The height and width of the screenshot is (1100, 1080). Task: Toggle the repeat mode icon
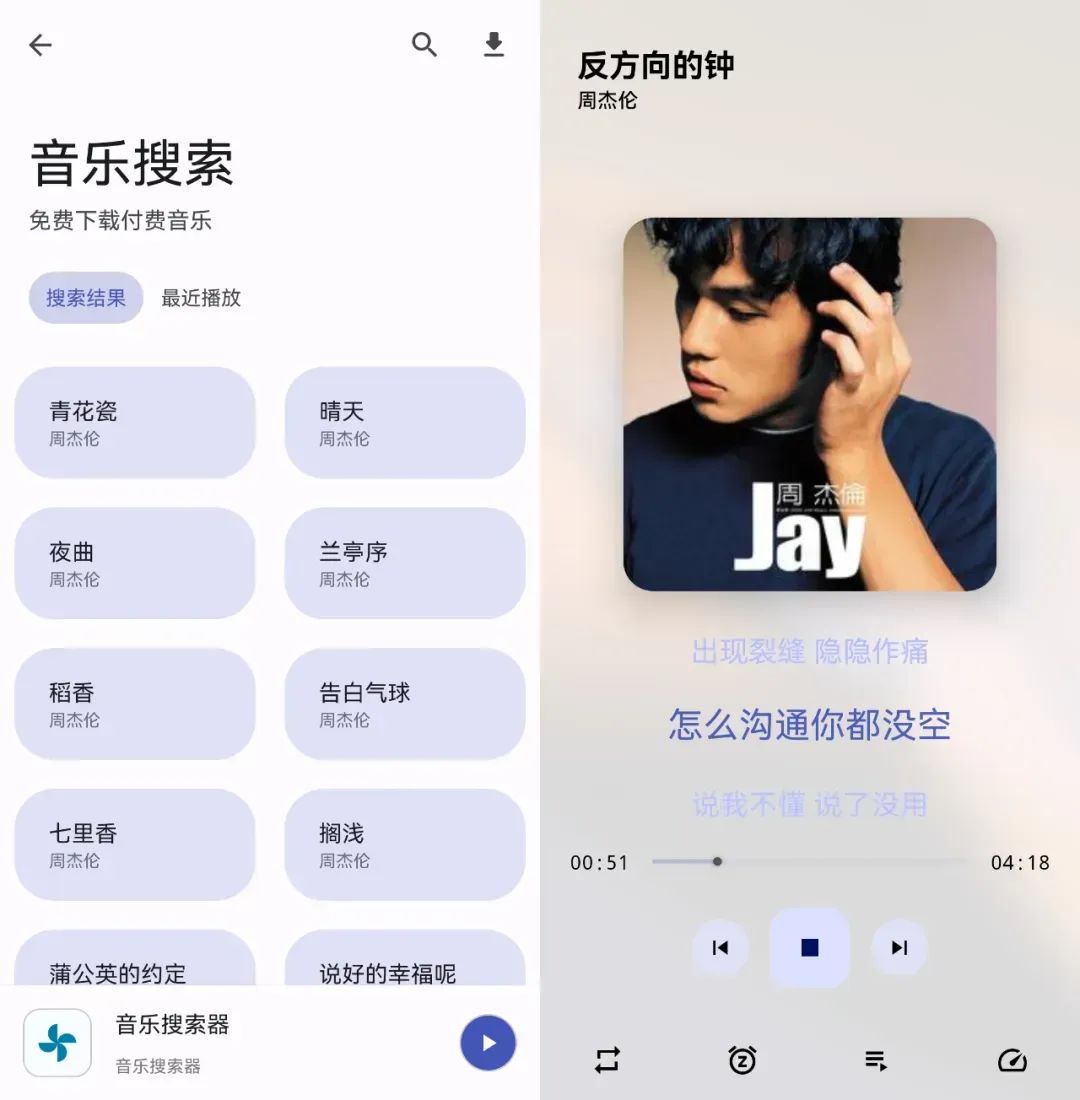[607, 1060]
